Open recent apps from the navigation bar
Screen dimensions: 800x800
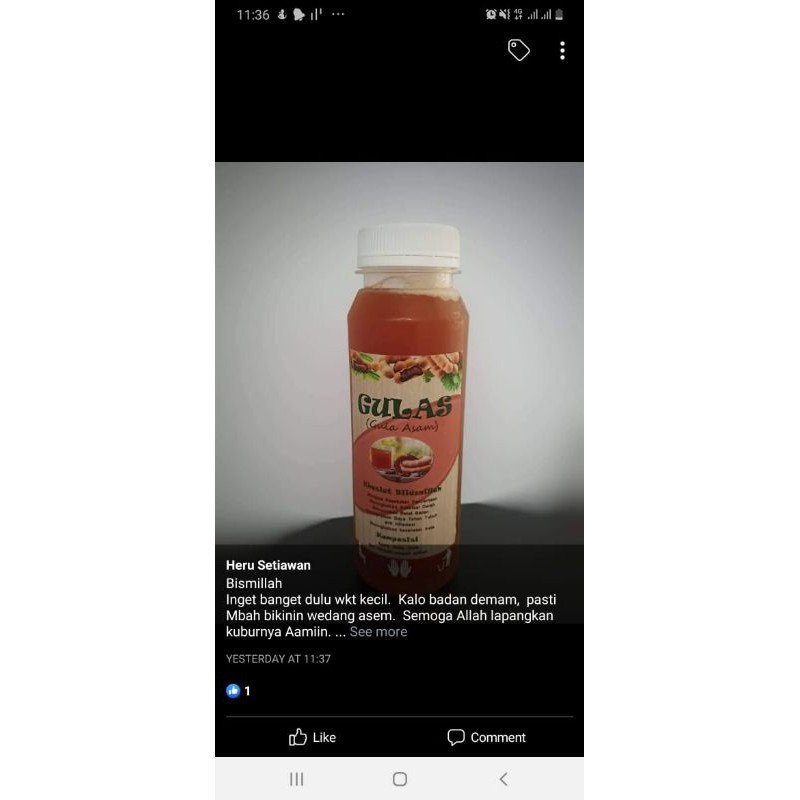click(296, 779)
